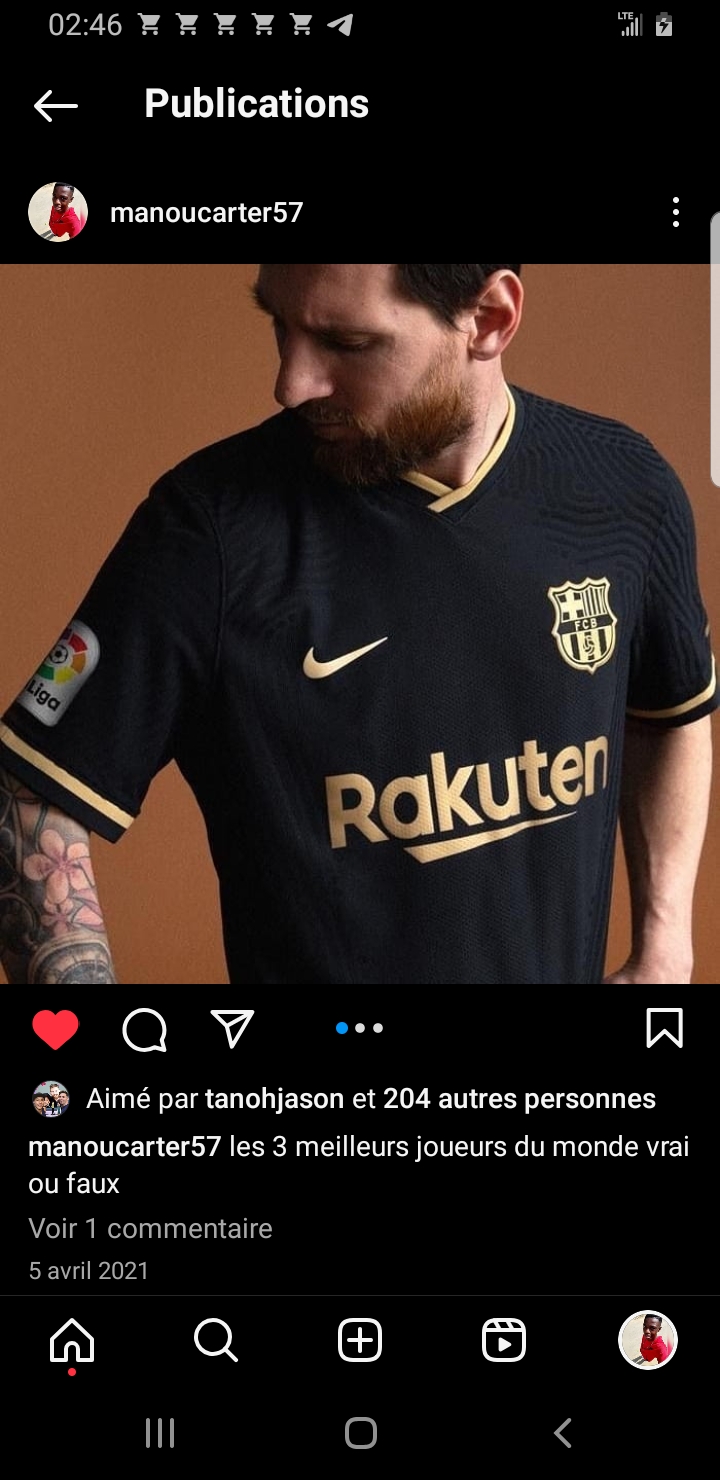Open the post photo
This screenshot has width=720, height=1480.
click(360, 624)
